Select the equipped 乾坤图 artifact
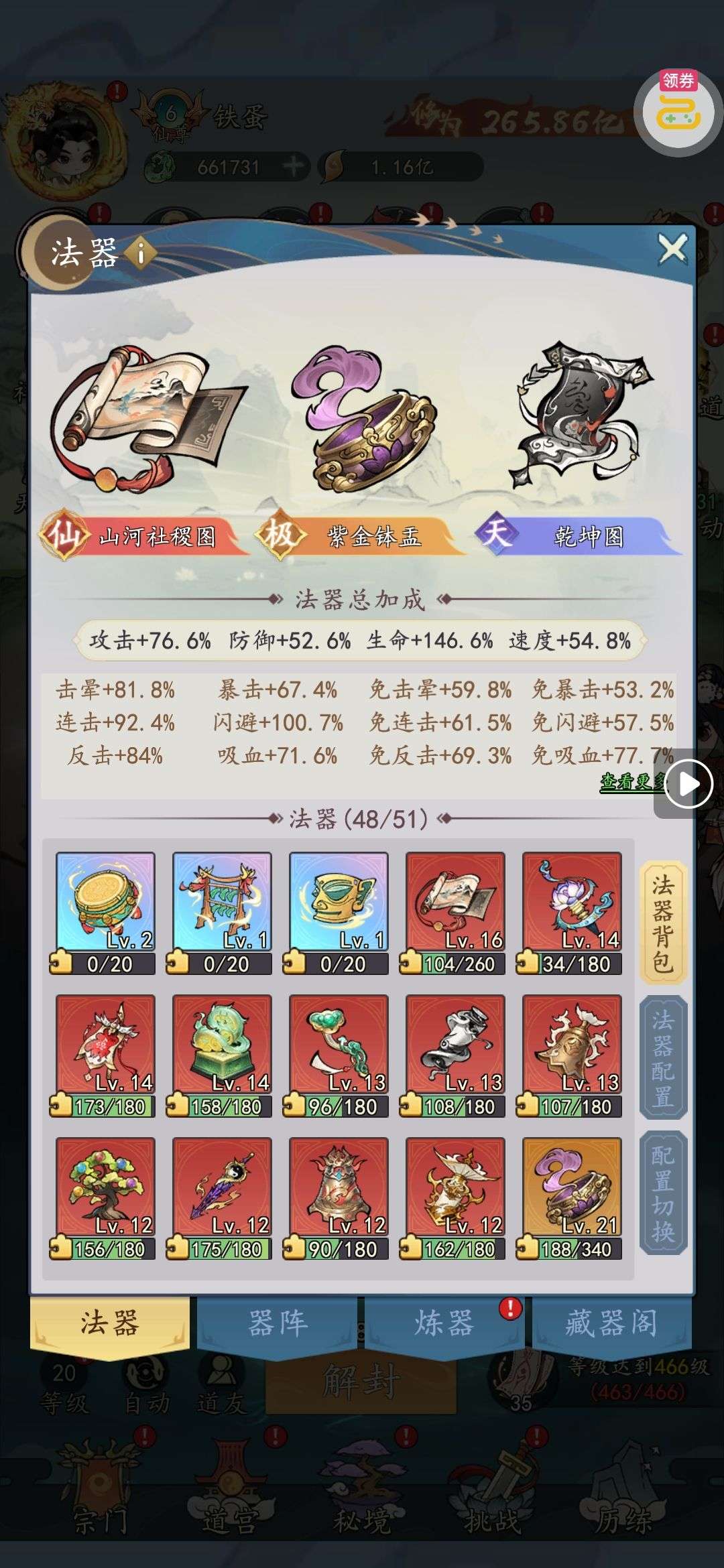The image size is (724, 1568). tap(580, 415)
